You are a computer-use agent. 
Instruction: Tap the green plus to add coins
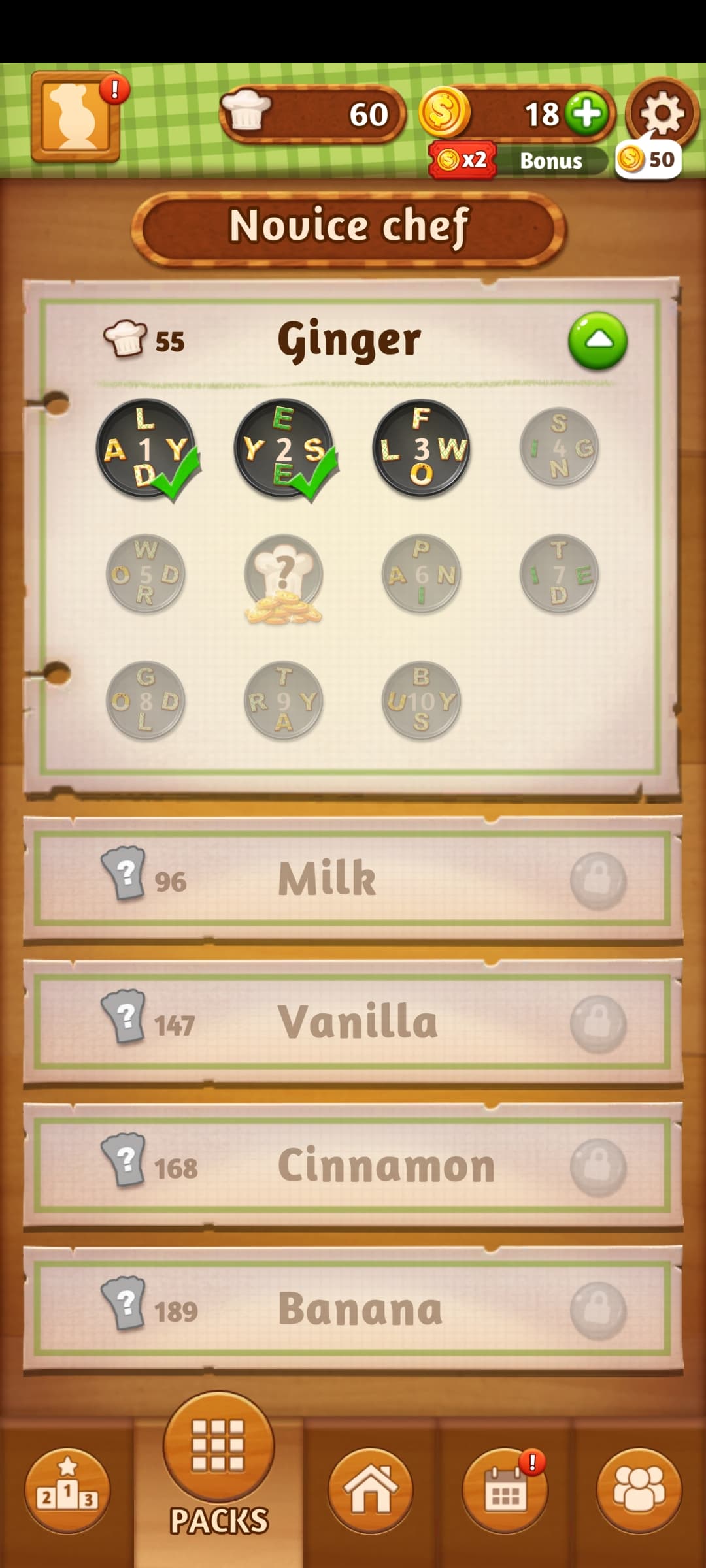pos(586,114)
